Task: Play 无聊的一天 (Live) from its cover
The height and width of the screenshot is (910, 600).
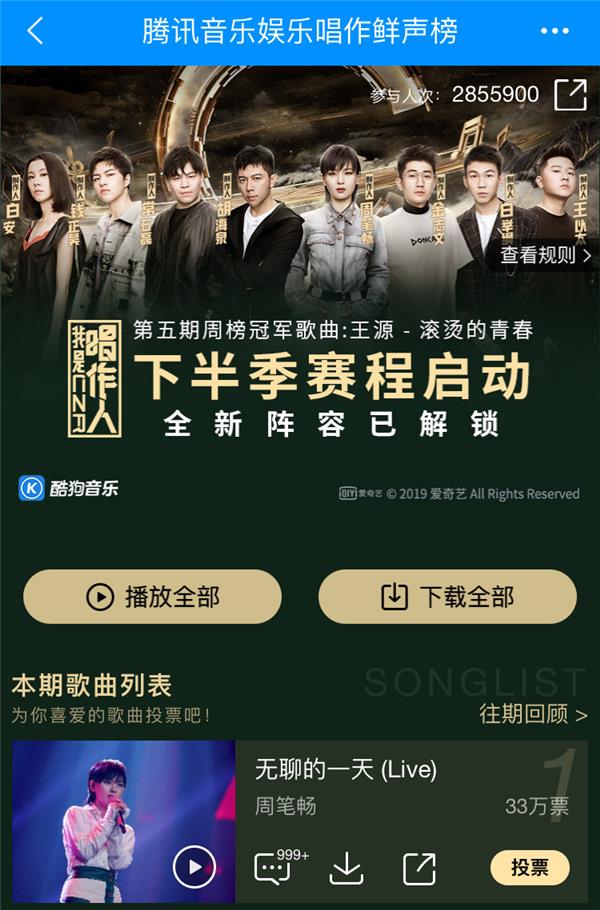Action: [194, 866]
